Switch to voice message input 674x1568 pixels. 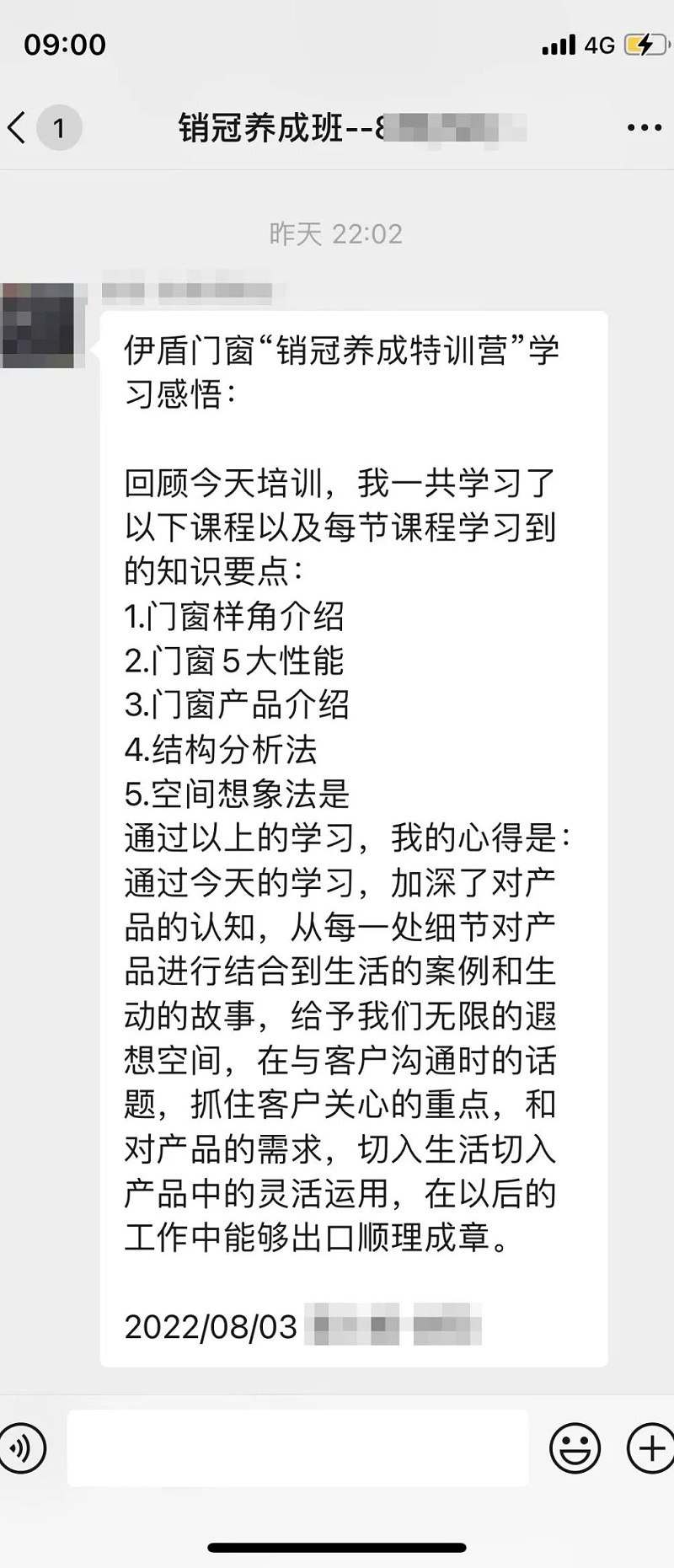click(21, 1448)
